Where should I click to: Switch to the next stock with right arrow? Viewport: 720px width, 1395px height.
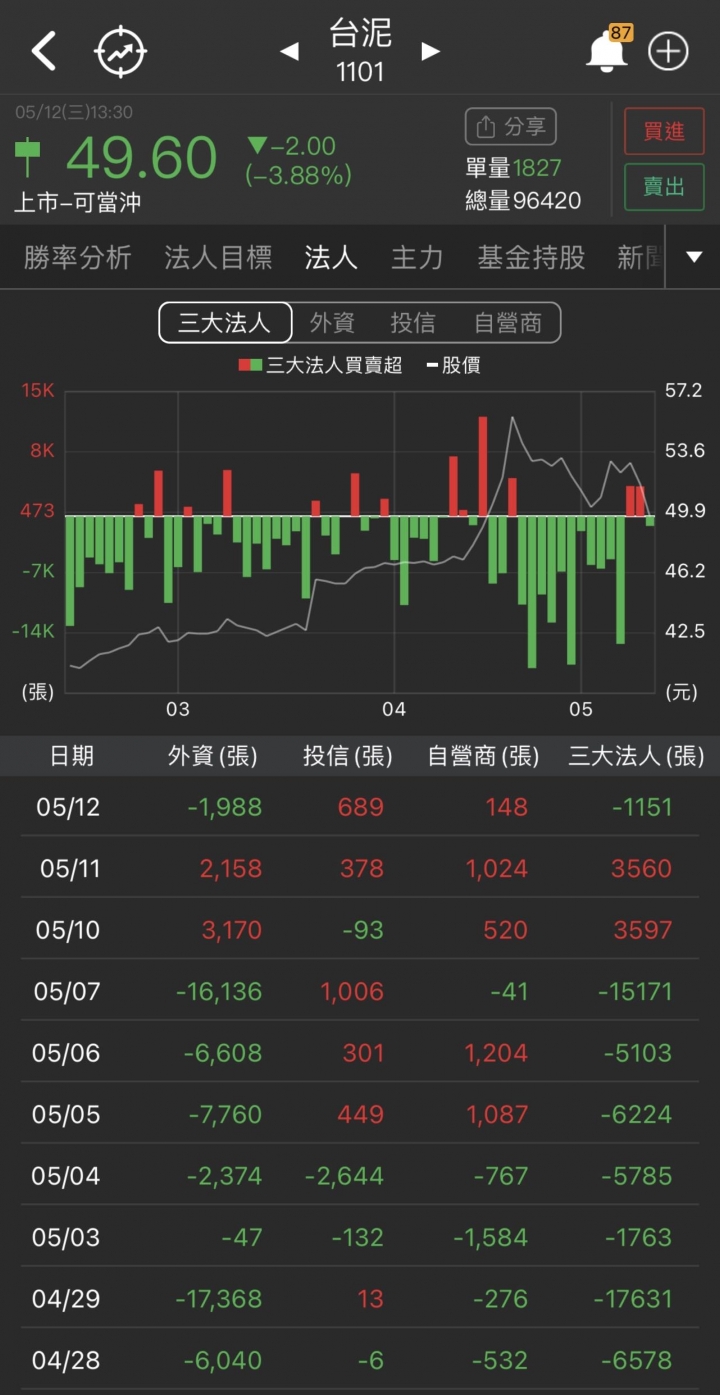pos(431,51)
